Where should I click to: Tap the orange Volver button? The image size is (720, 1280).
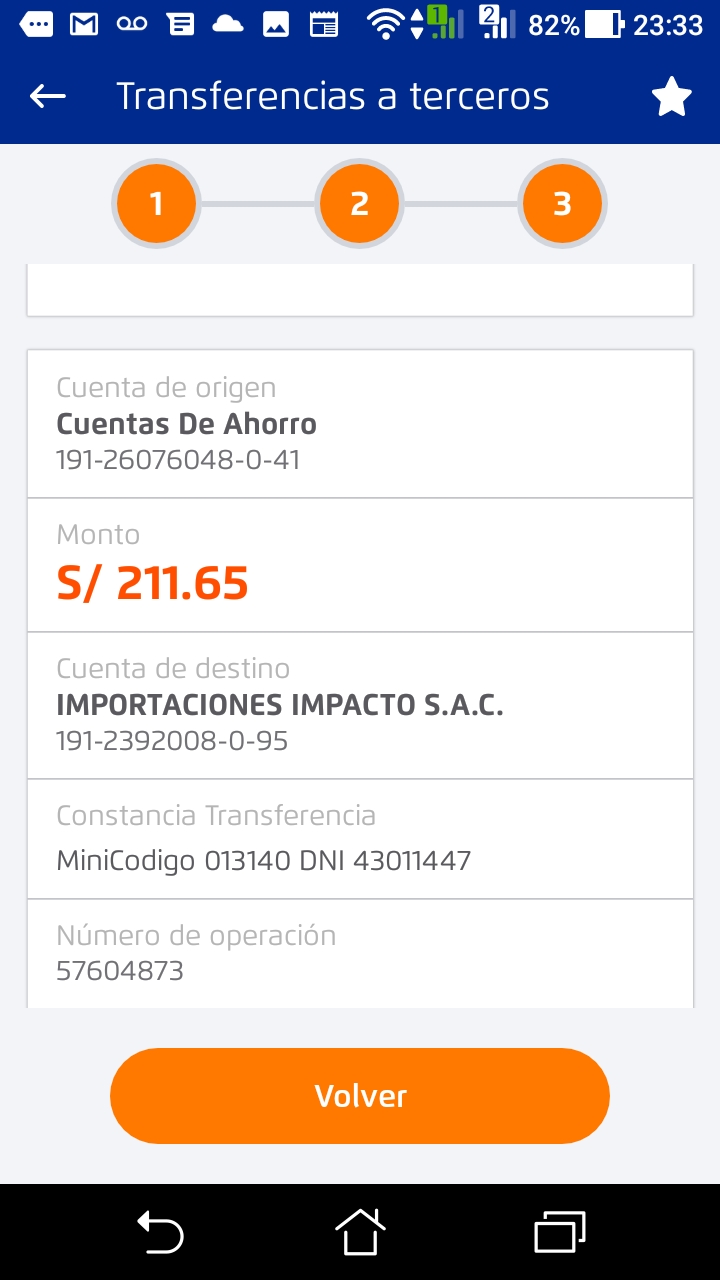tap(360, 1096)
